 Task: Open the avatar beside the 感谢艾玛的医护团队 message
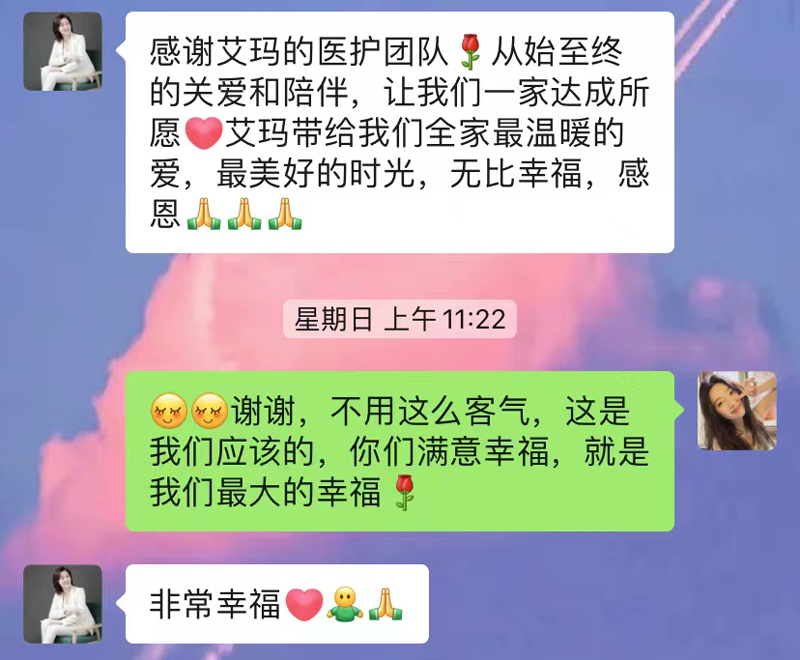point(63,51)
